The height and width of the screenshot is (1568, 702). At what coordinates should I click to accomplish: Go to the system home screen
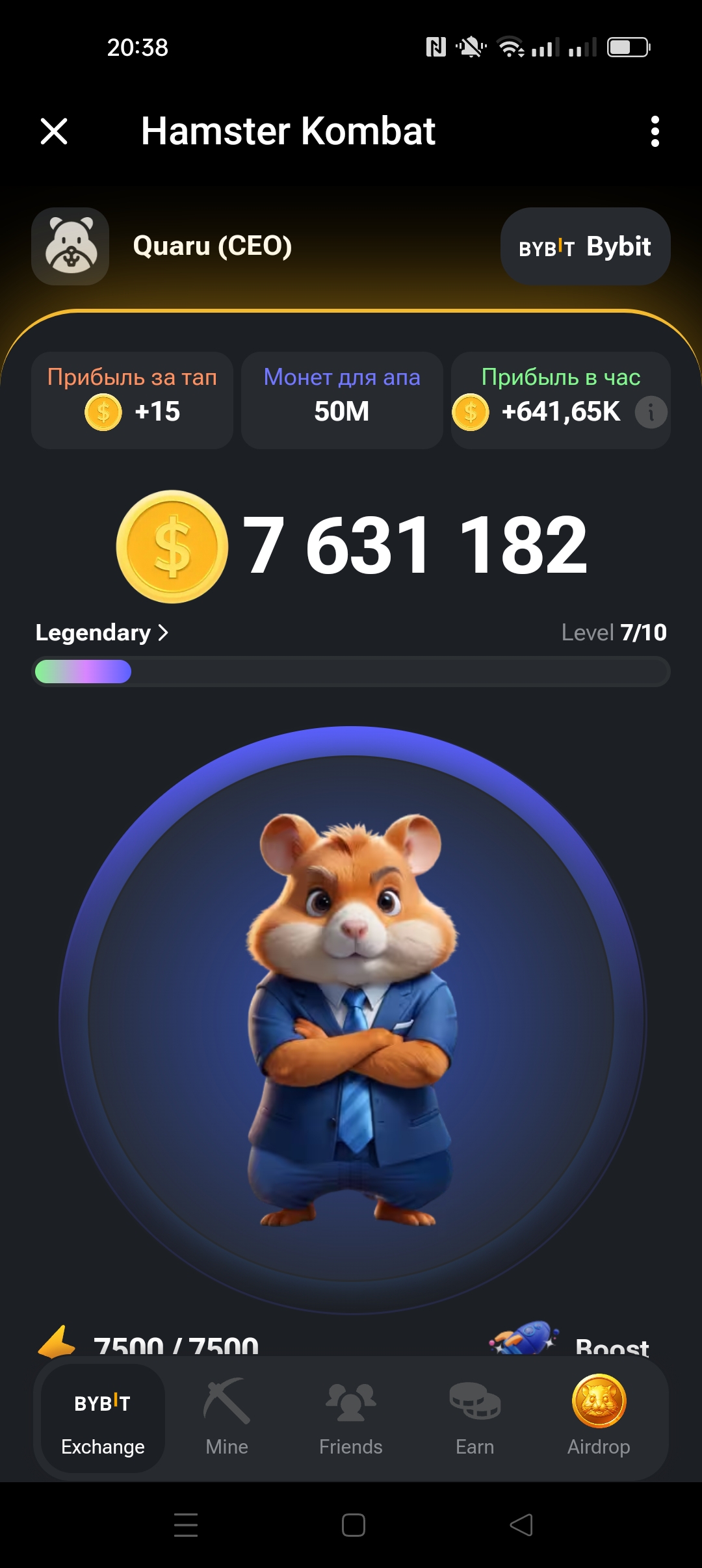click(x=353, y=1525)
